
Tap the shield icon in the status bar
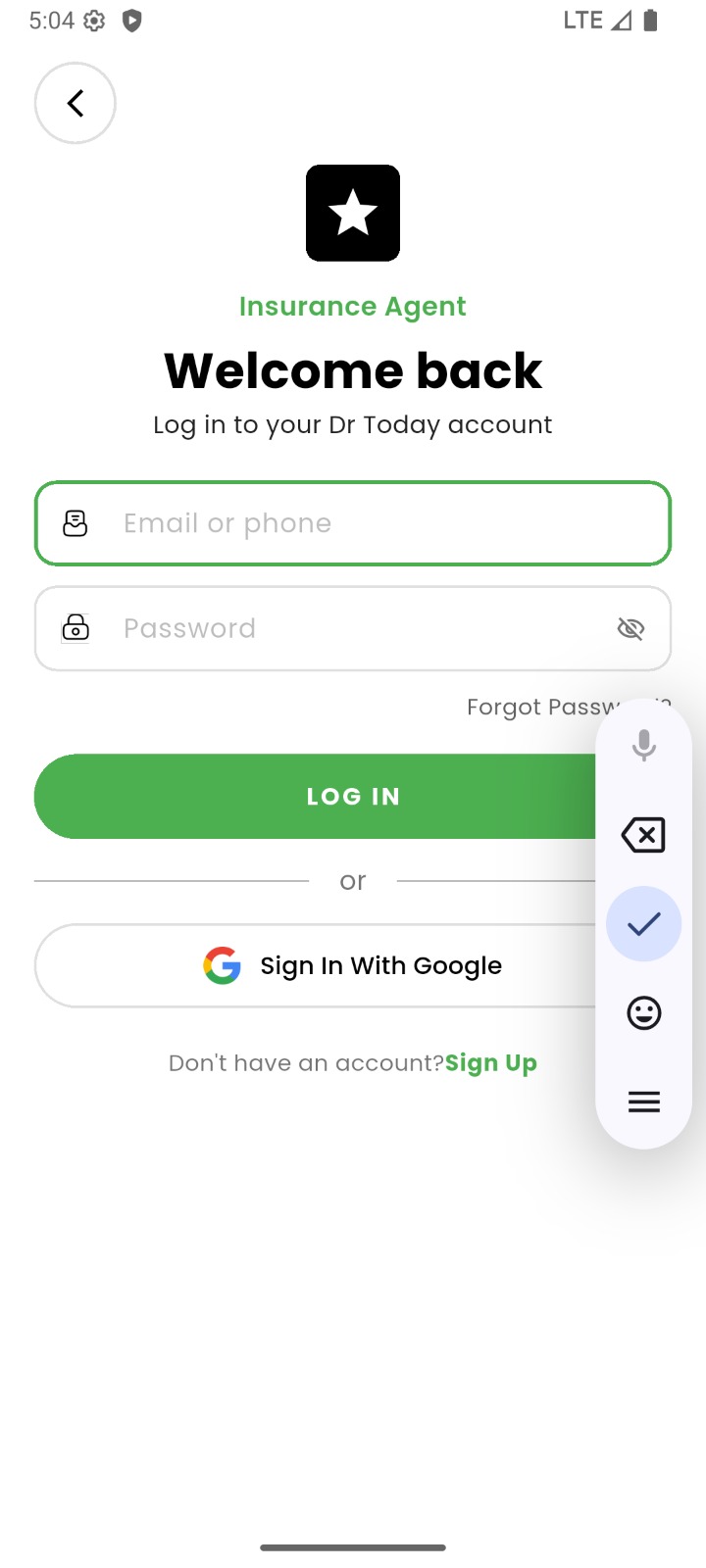[128, 19]
